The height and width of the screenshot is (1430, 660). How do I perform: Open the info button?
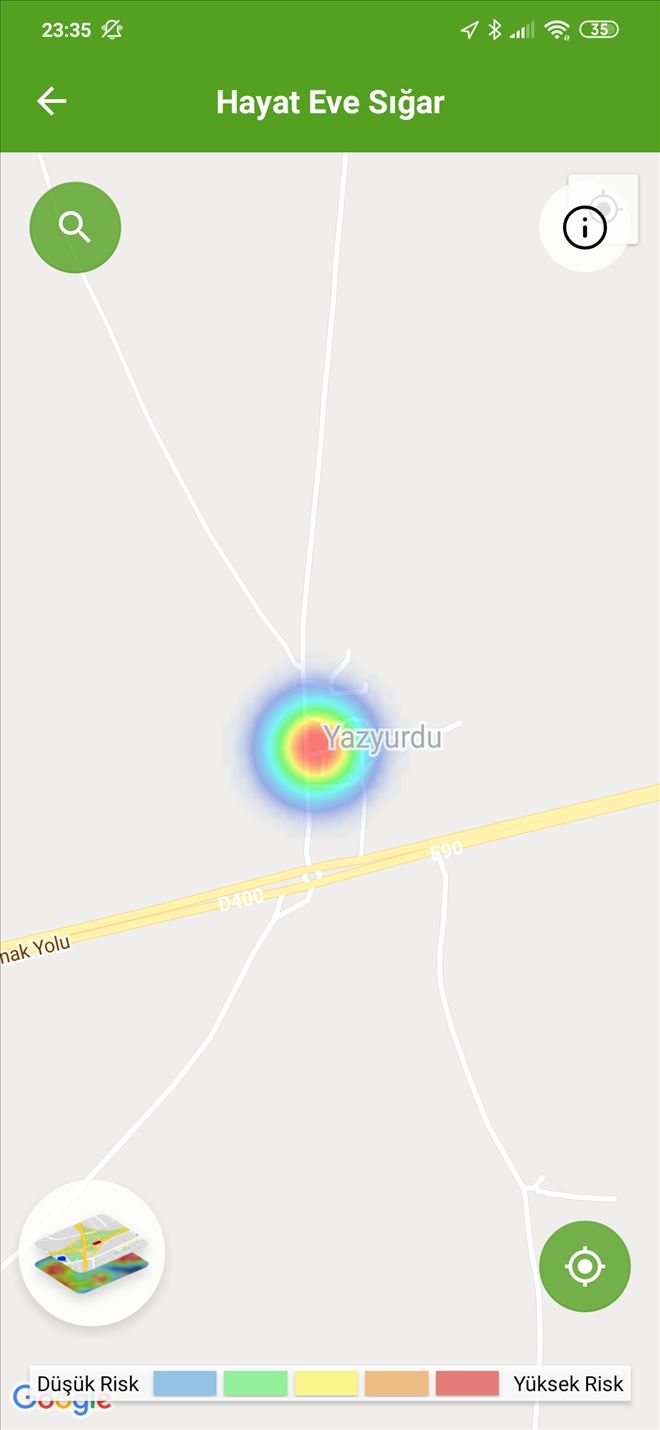pyautogui.click(x=584, y=228)
